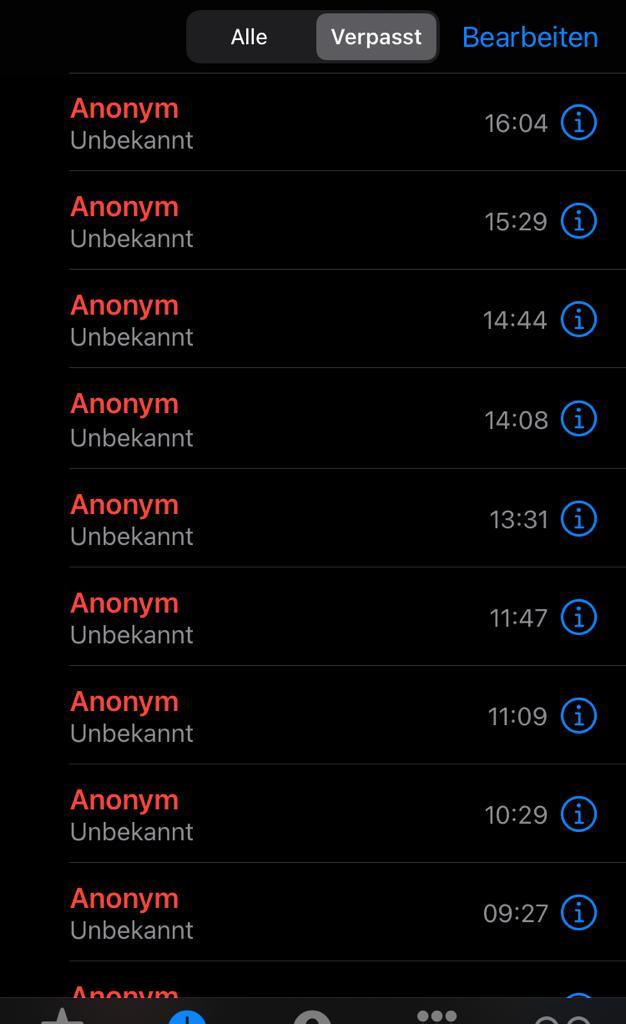The width and height of the screenshot is (626, 1024).
Task: Open the keypad tab
Action: (437, 1016)
